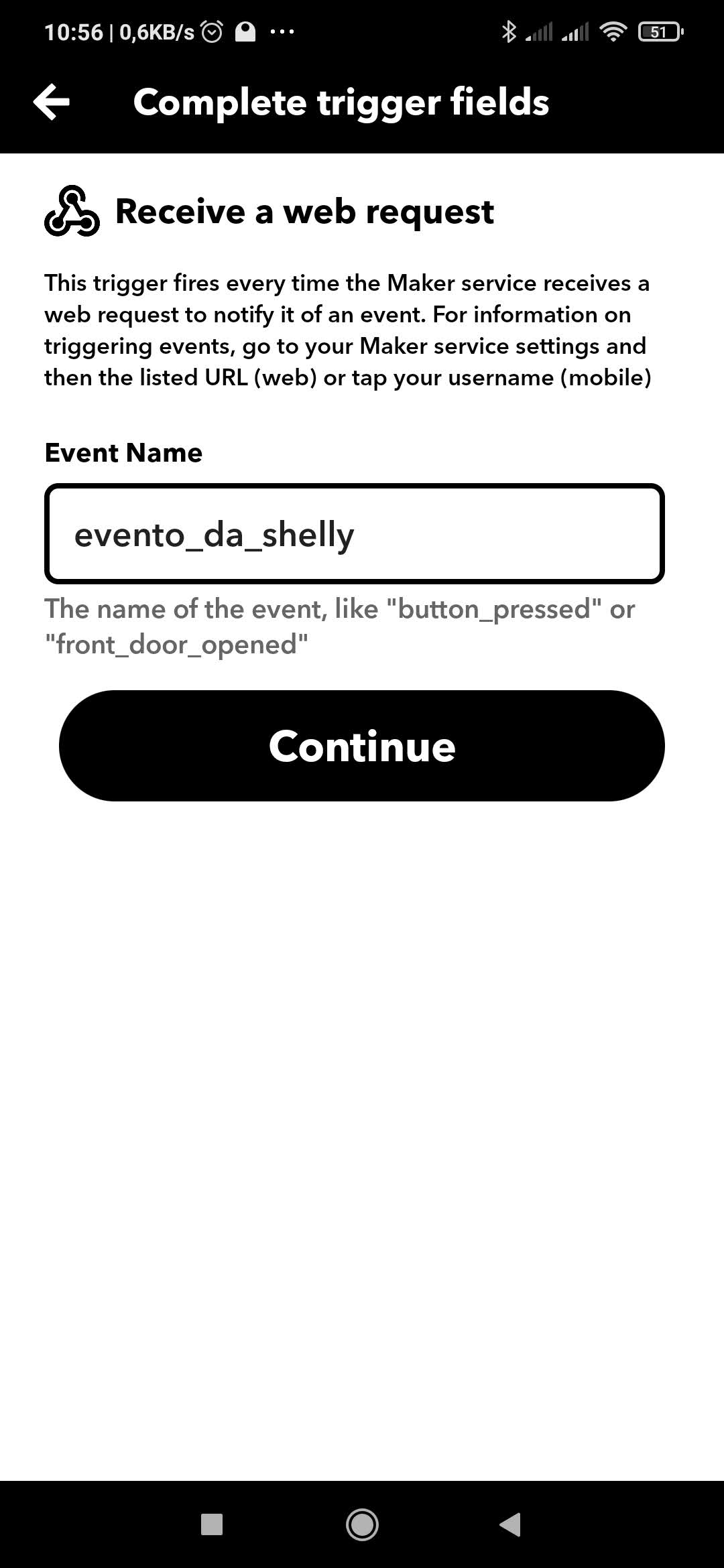
Task: Tap the notification lock icon in status bar
Action: click(246, 31)
